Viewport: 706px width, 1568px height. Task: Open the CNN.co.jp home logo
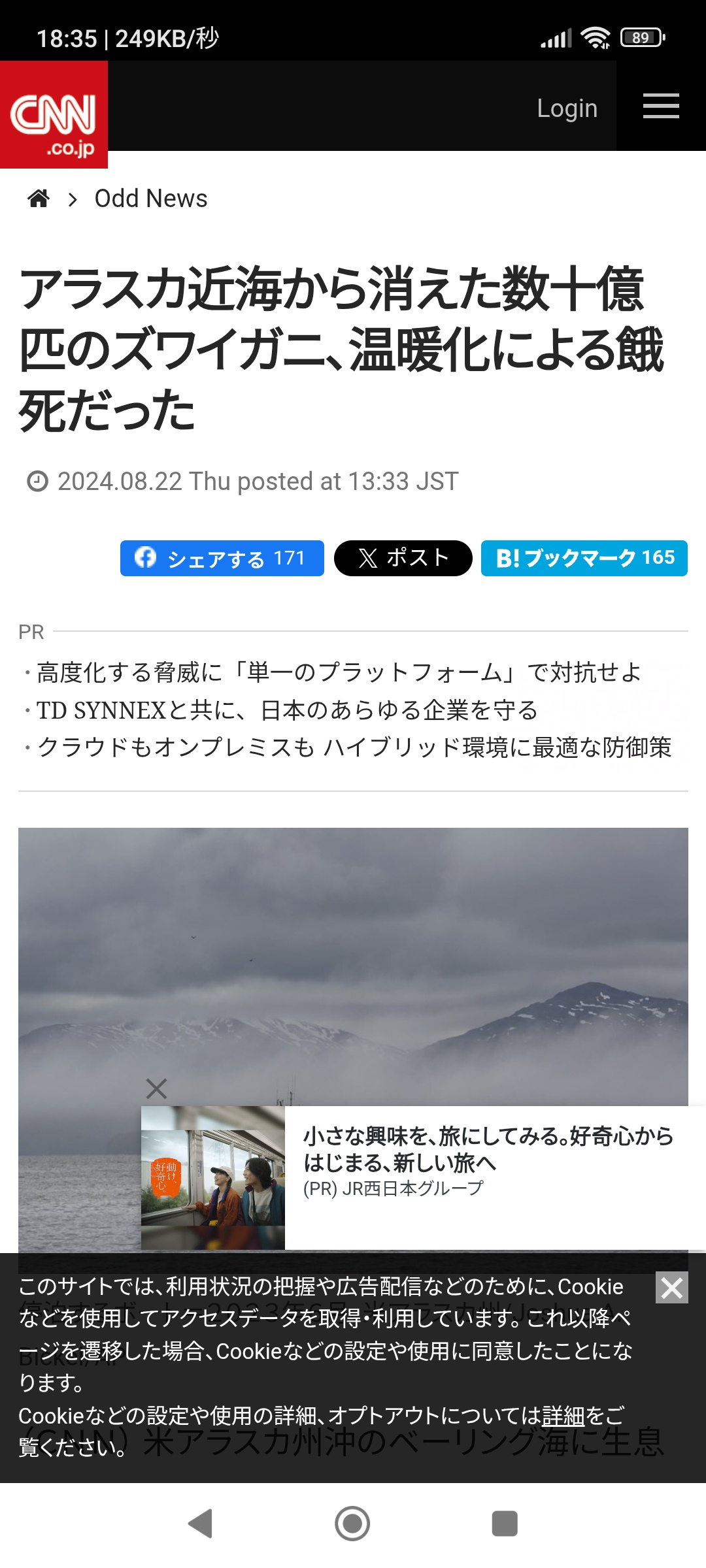pyautogui.click(x=54, y=115)
